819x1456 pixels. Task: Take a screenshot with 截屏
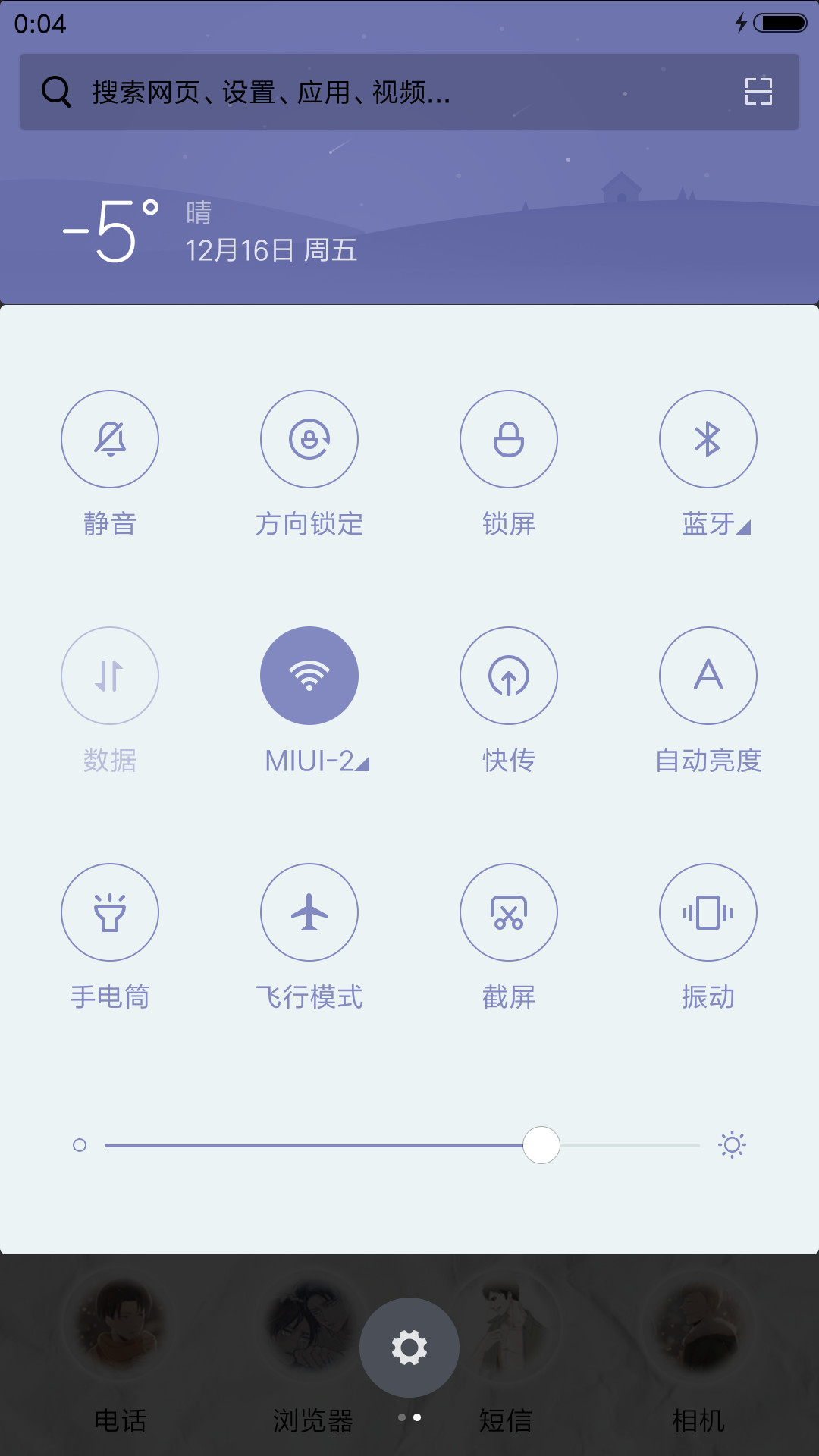click(509, 912)
